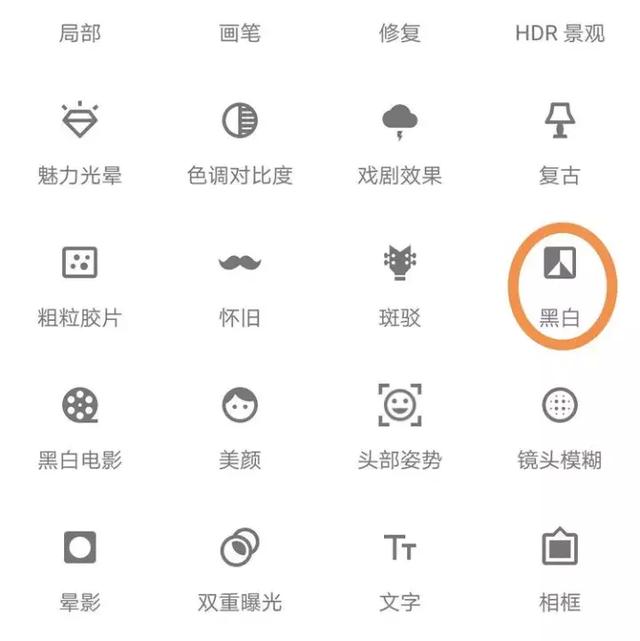Open the HDR 景观 tool
The image size is (640, 641).
[x=560, y=33]
